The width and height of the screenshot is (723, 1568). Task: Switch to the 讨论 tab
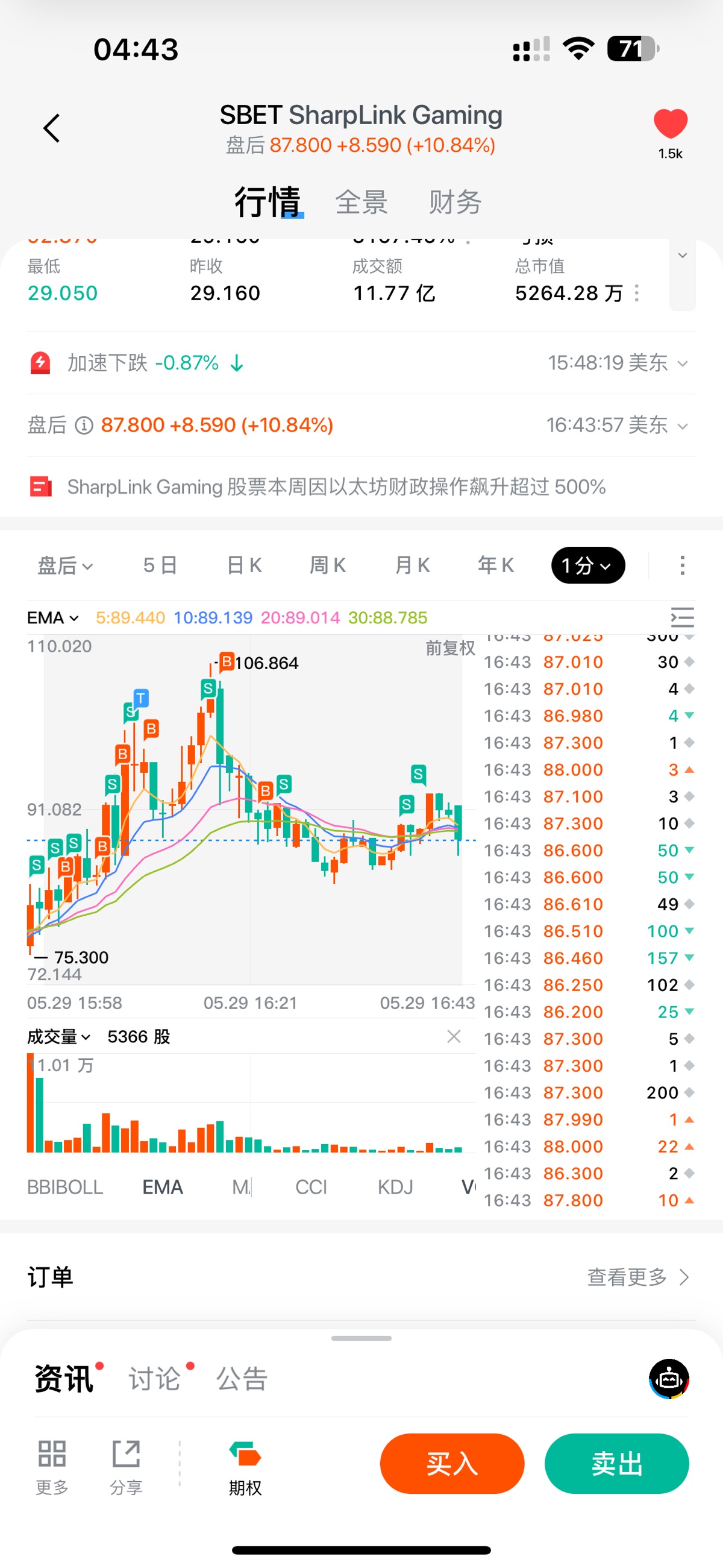point(155,1379)
